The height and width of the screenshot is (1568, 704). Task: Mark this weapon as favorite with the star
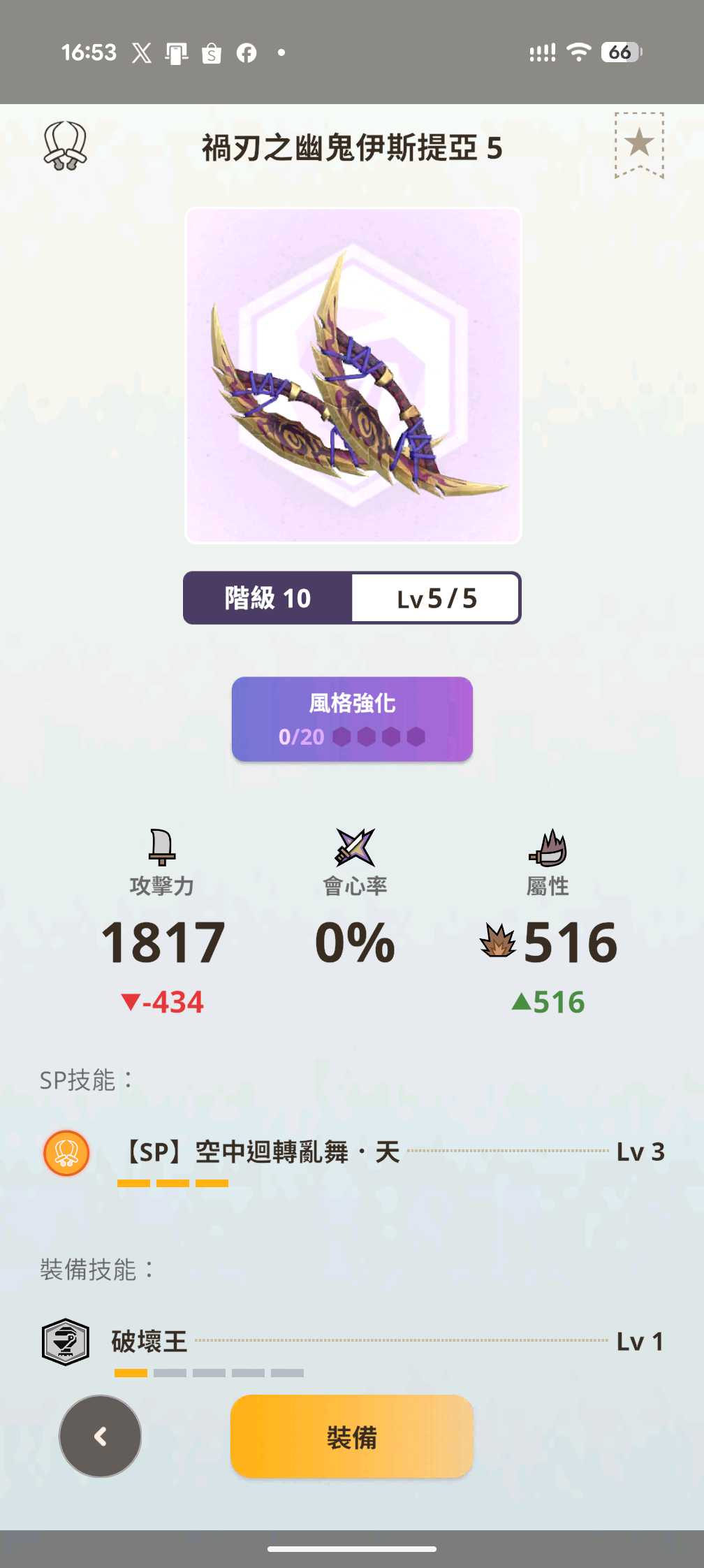(639, 145)
